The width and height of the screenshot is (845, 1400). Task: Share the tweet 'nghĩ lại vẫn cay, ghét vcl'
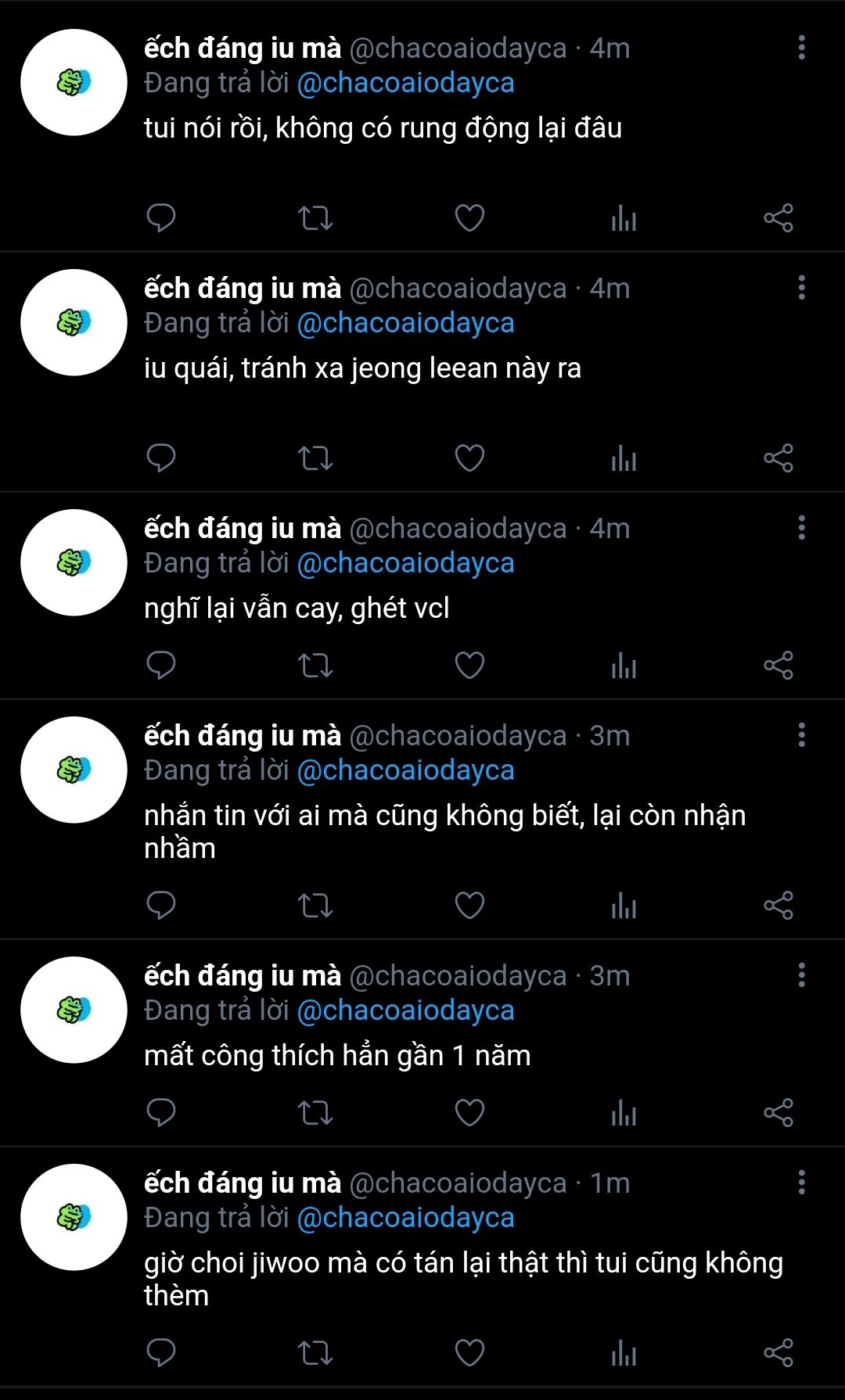click(778, 665)
